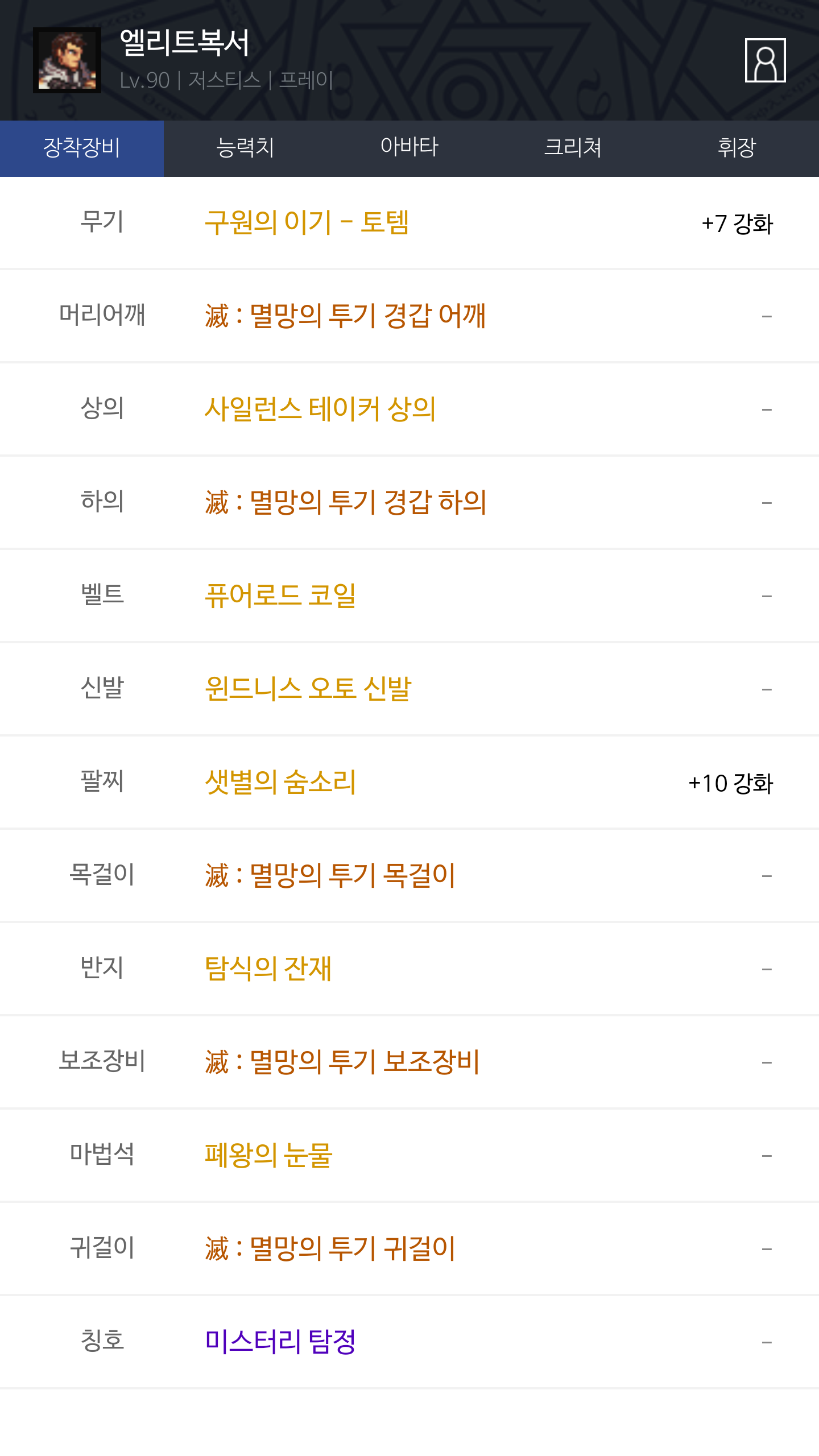Switch to the 아바타 tab

tap(409, 148)
